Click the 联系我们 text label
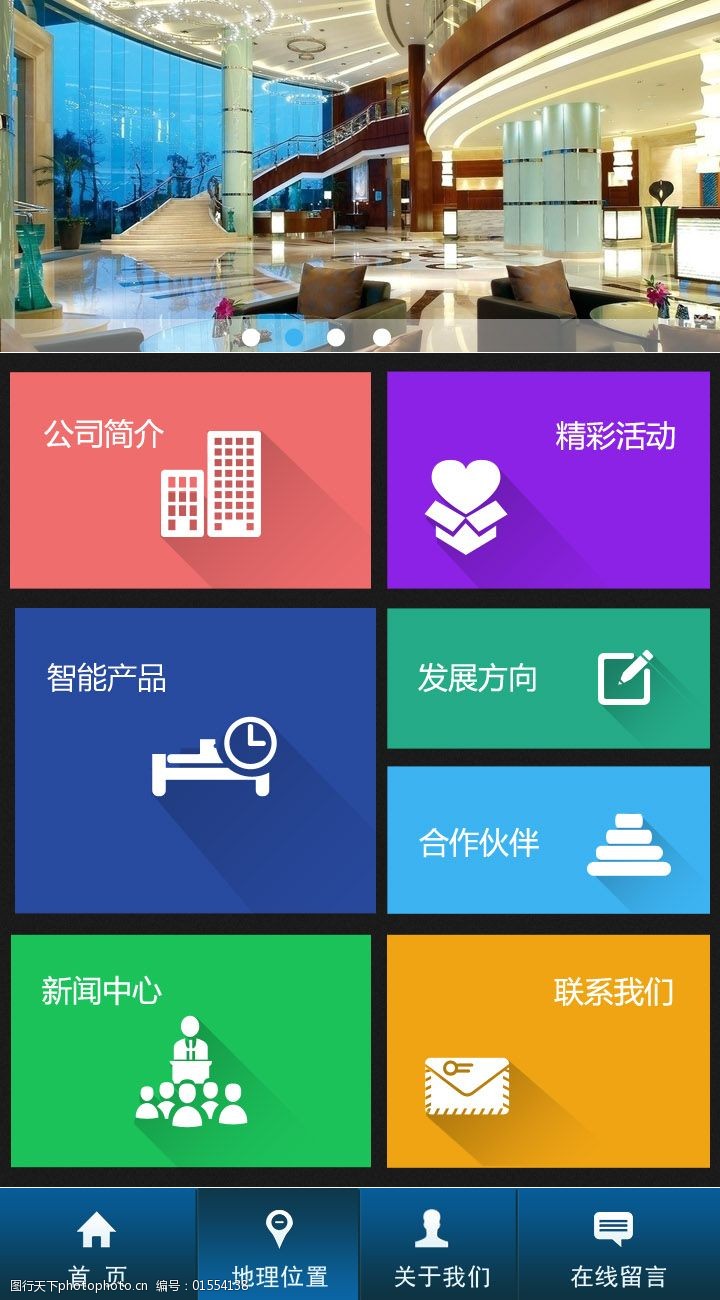 pyautogui.click(x=616, y=992)
